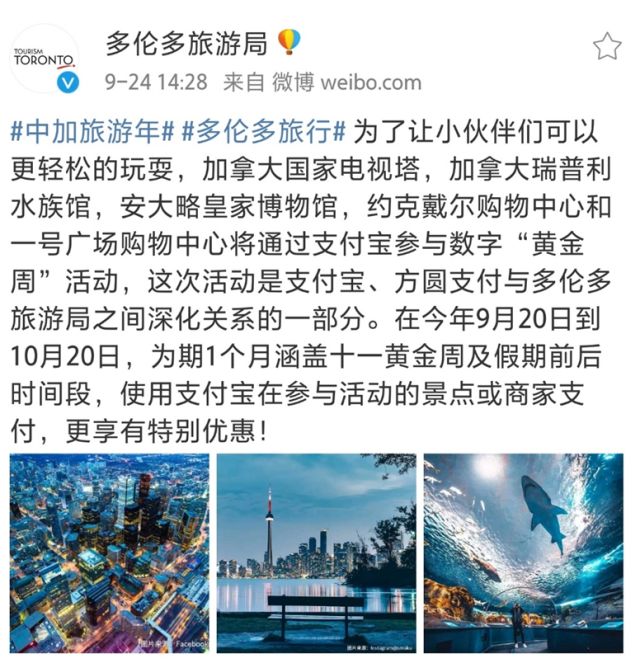Favorite this post with the star icon
The image size is (640, 663).
606,46
